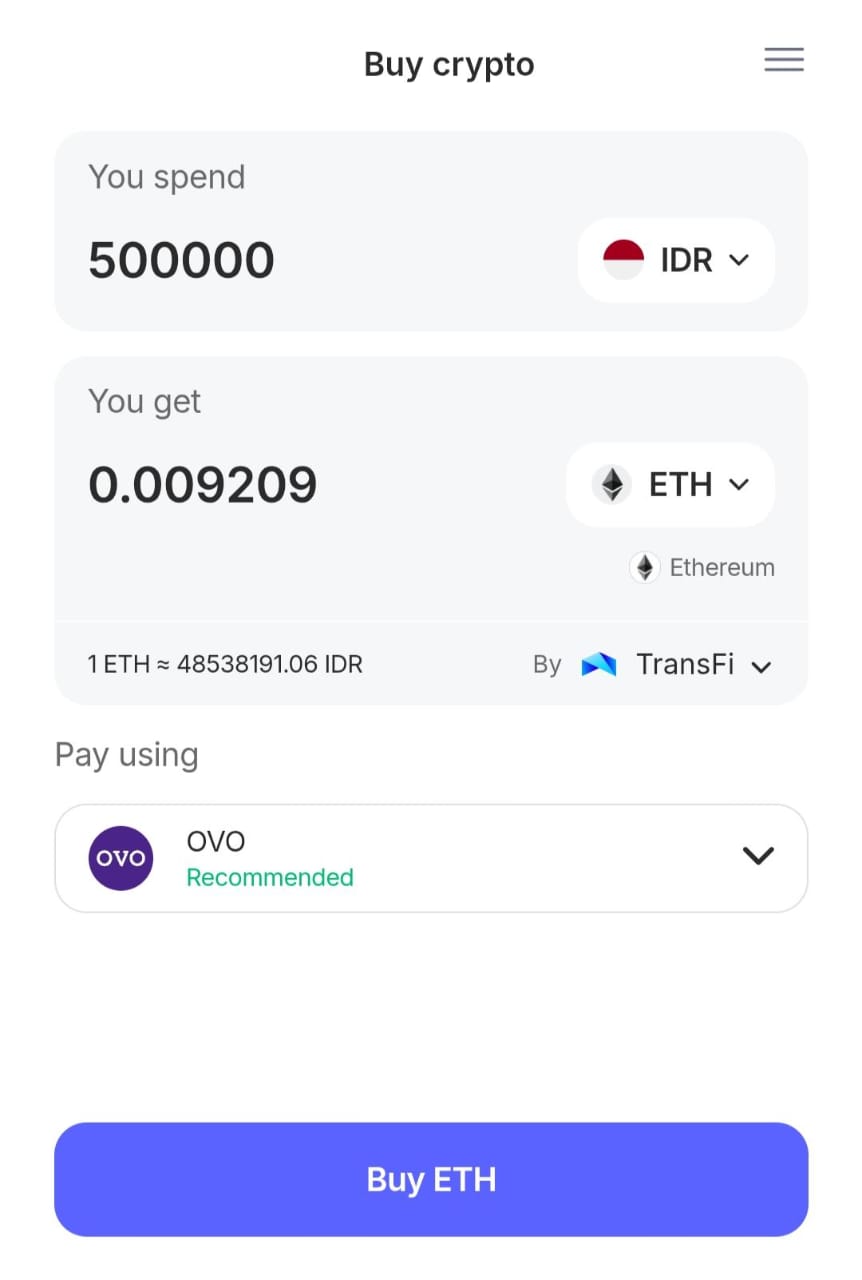862x1280 pixels.
Task: Select the Ethereum network label
Action: point(722,567)
